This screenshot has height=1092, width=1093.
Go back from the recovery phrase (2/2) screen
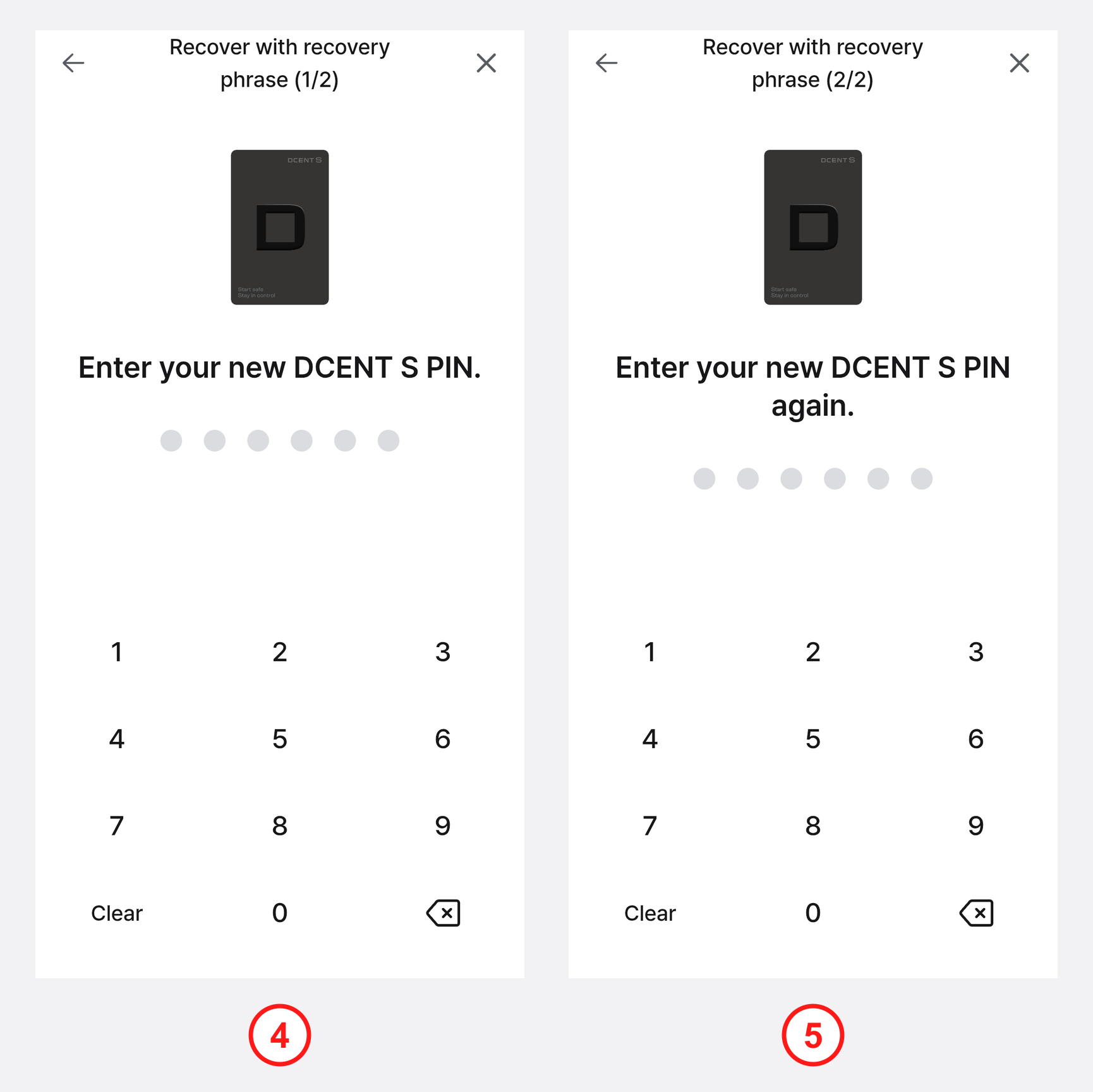(607, 63)
